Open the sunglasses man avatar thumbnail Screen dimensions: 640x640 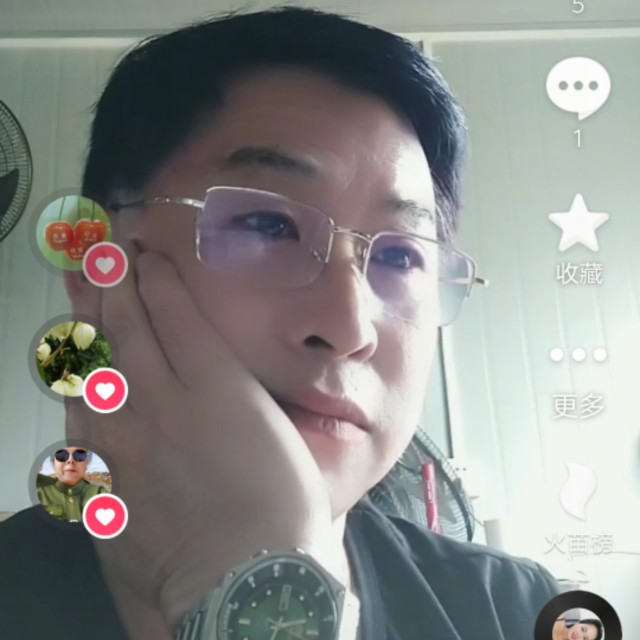tap(72, 480)
